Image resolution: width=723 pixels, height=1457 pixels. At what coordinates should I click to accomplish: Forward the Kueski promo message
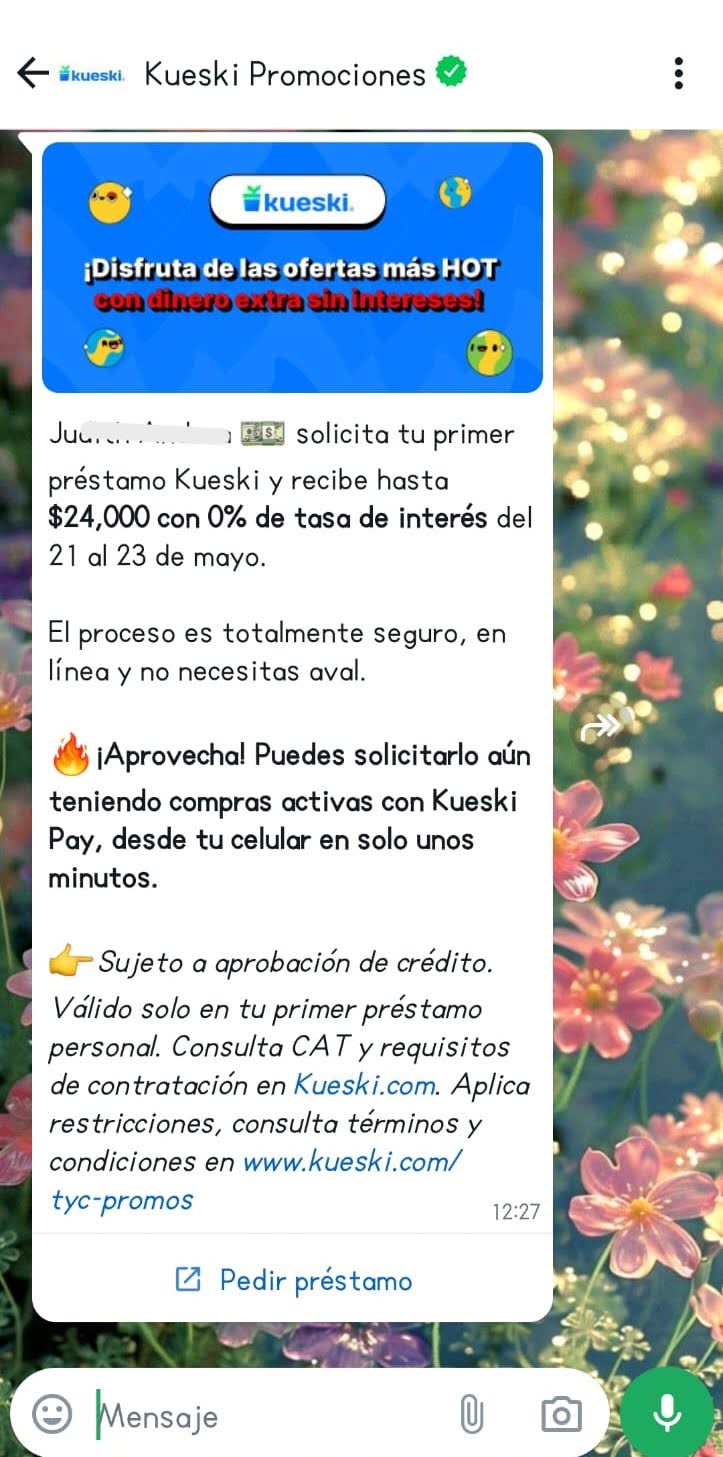click(600, 728)
